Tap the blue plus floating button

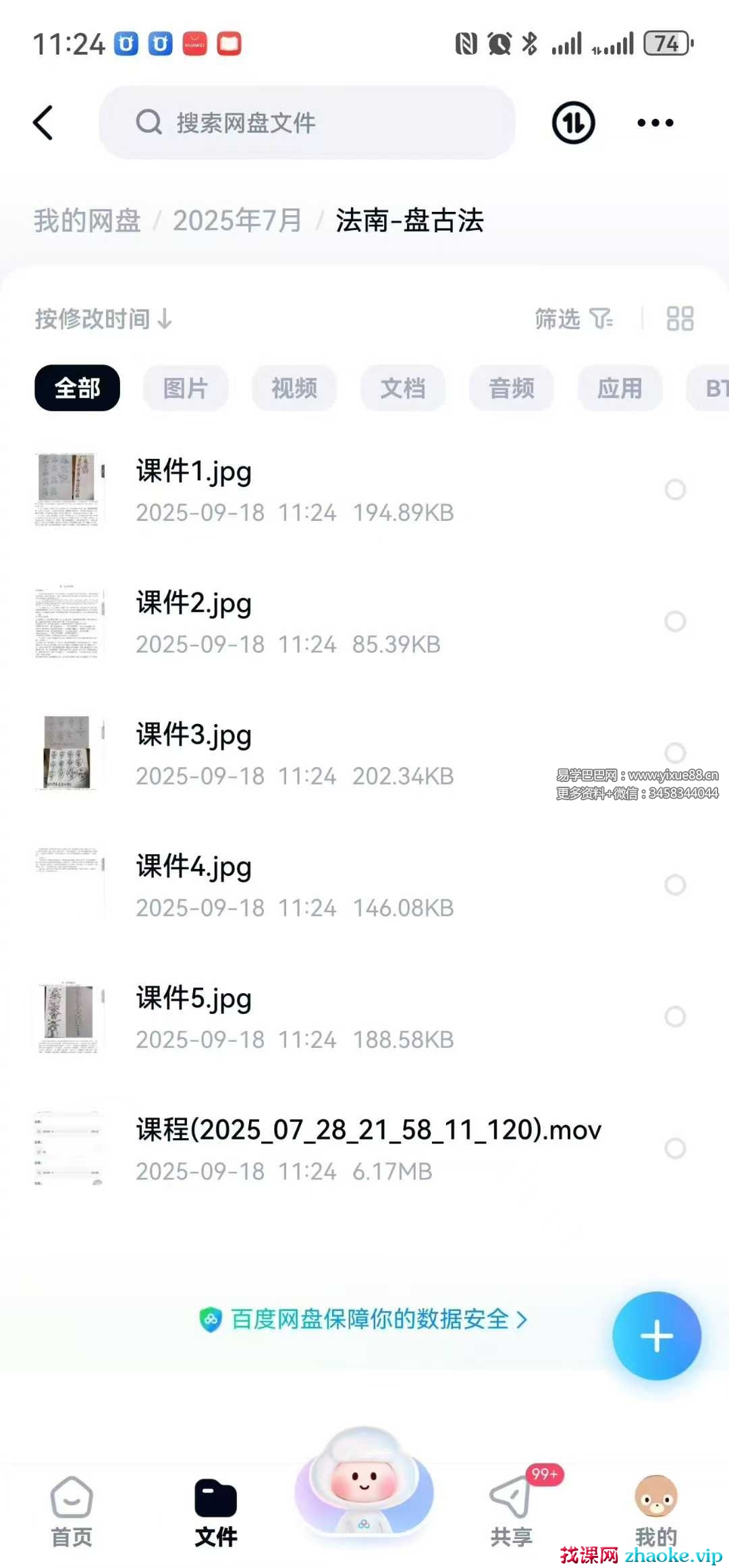[656, 1336]
